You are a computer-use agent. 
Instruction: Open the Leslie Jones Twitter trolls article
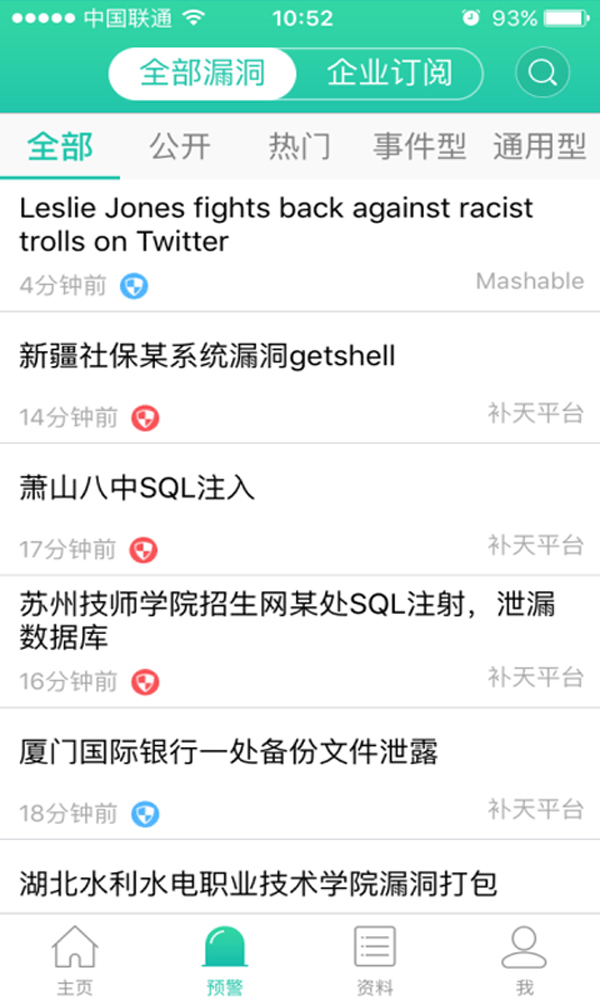[x=277, y=224]
